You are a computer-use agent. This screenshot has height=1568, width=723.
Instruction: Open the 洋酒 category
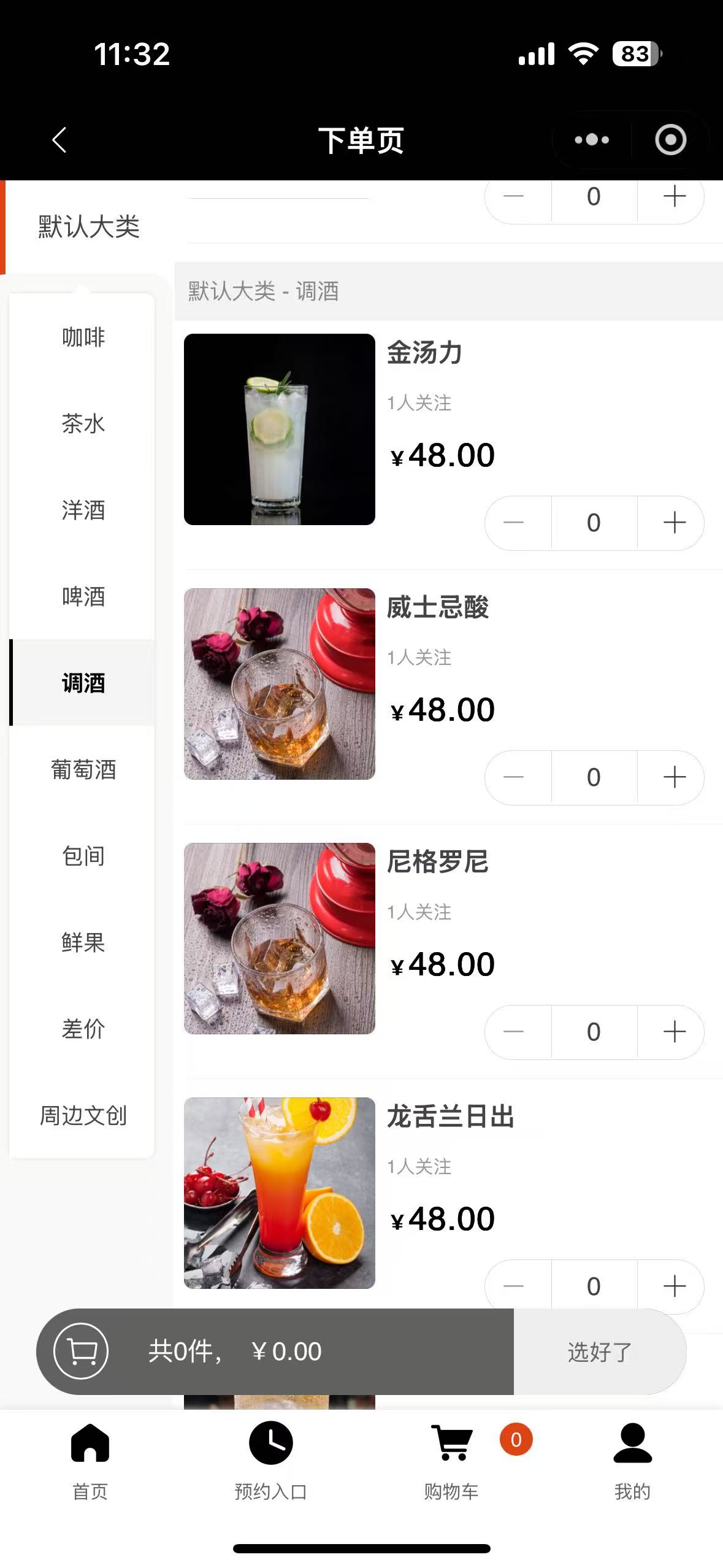click(x=83, y=510)
